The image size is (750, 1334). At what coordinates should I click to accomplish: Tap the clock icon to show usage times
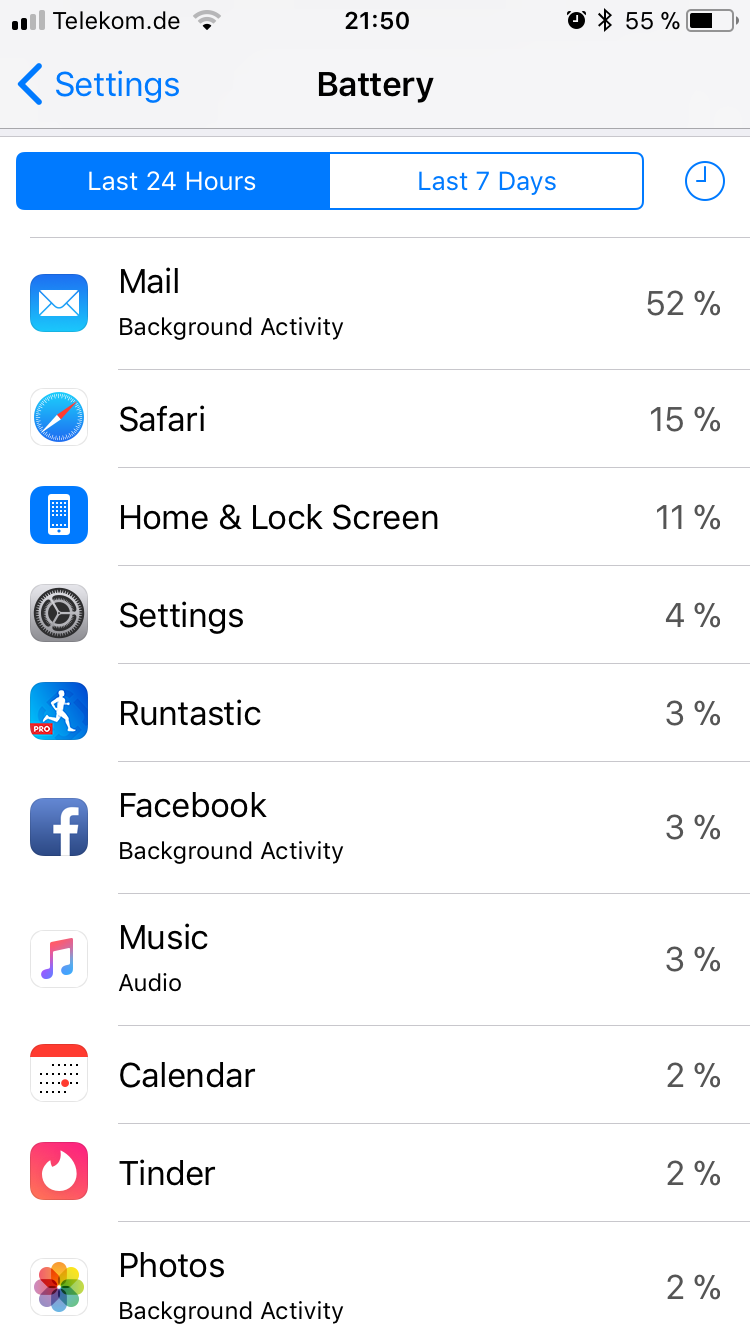(704, 181)
